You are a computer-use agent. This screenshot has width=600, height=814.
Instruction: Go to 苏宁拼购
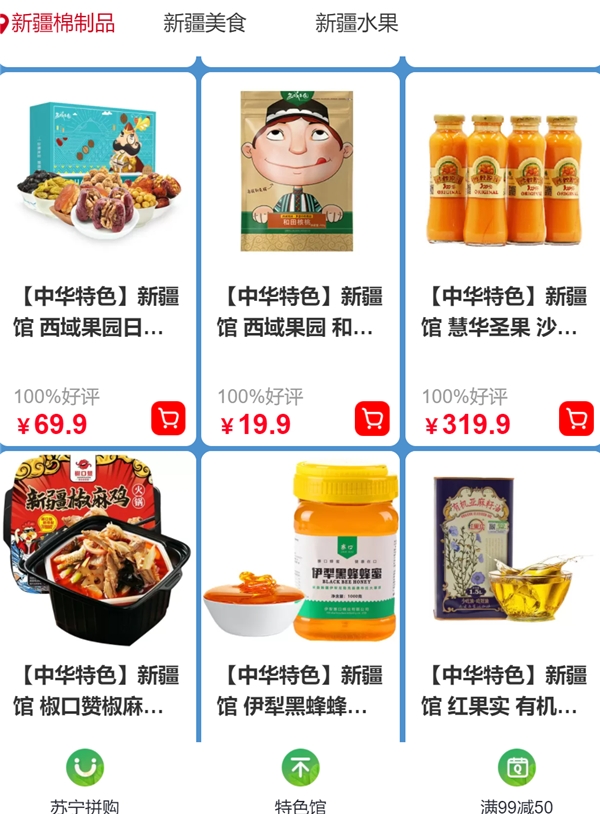tap(85, 782)
